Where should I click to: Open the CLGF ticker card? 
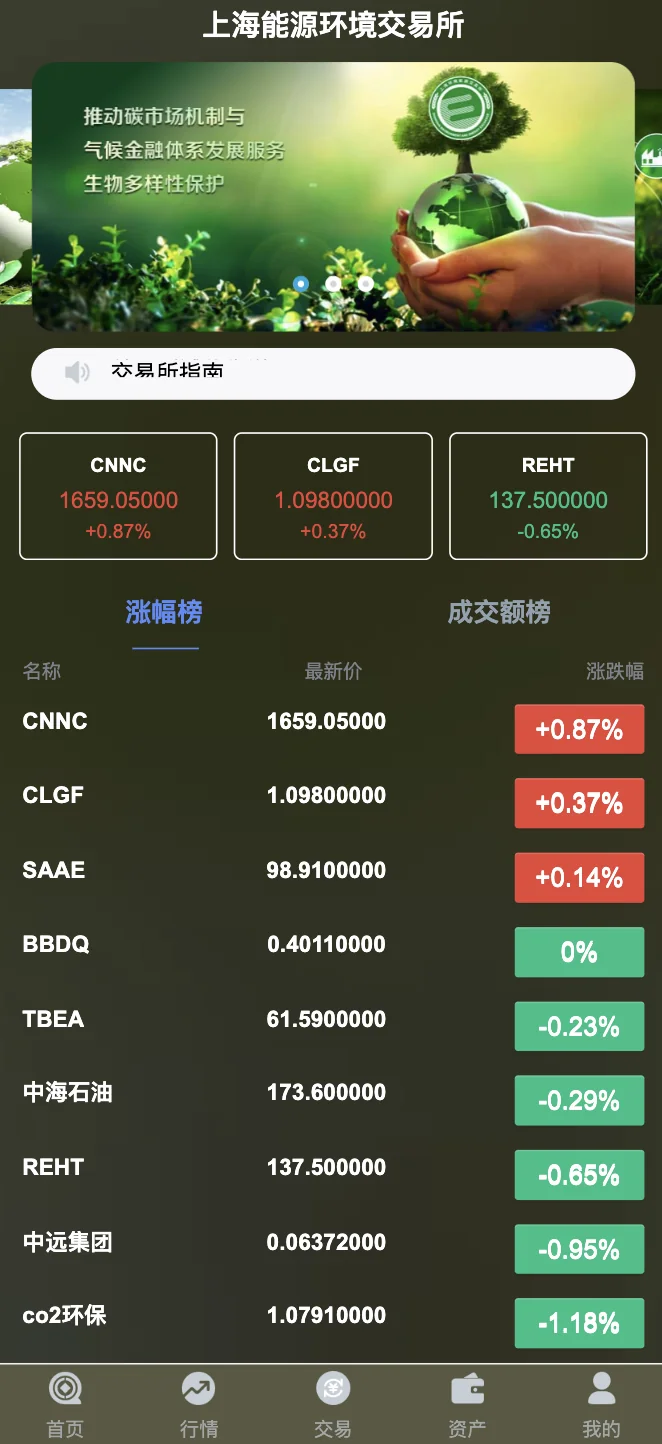pos(333,496)
